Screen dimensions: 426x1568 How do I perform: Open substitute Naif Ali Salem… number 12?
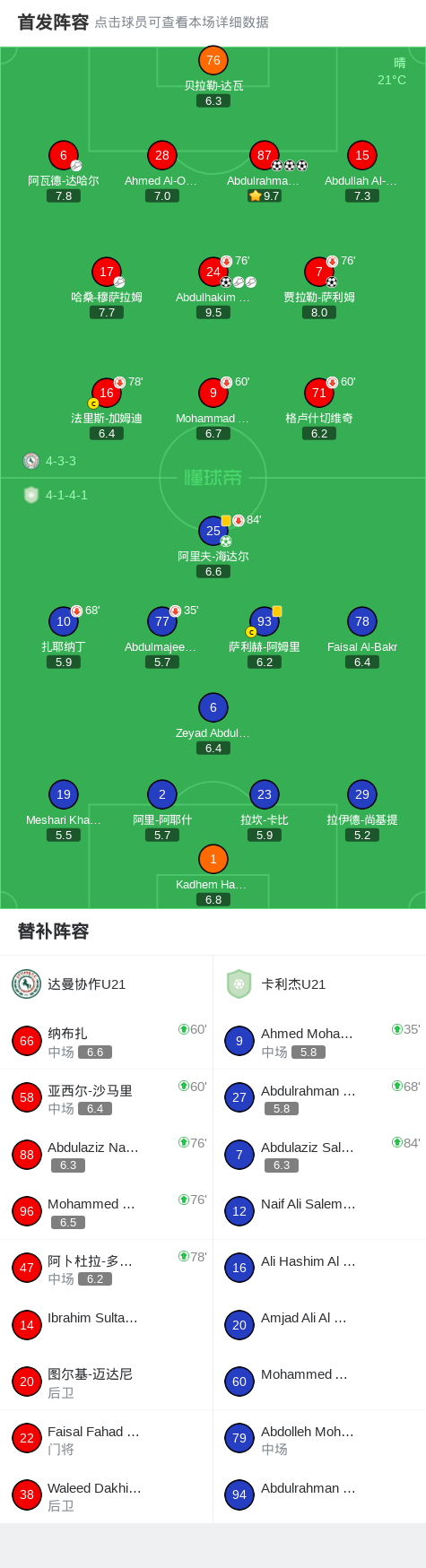(x=319, y=1211)
